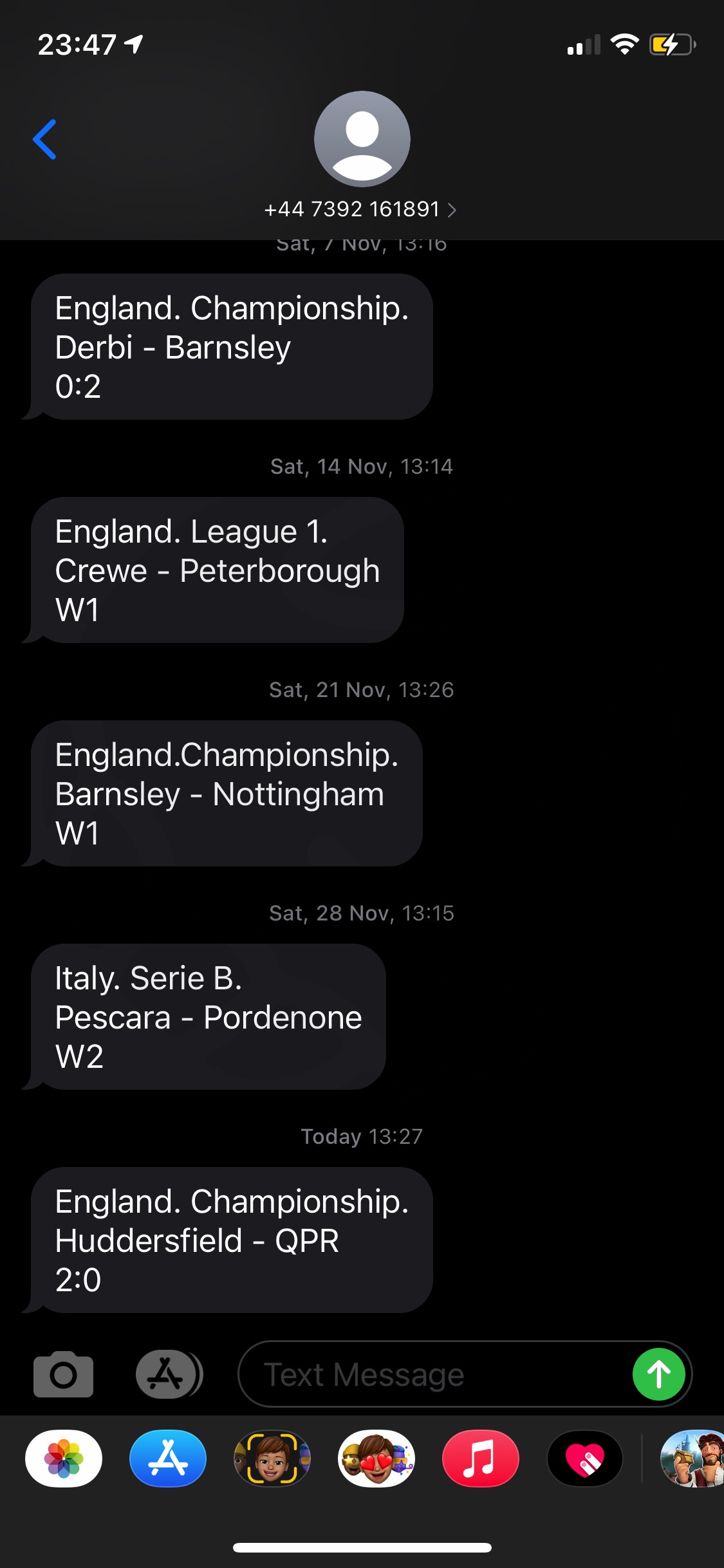Open the App Store iMessage app

click(x=168, y=1459)
